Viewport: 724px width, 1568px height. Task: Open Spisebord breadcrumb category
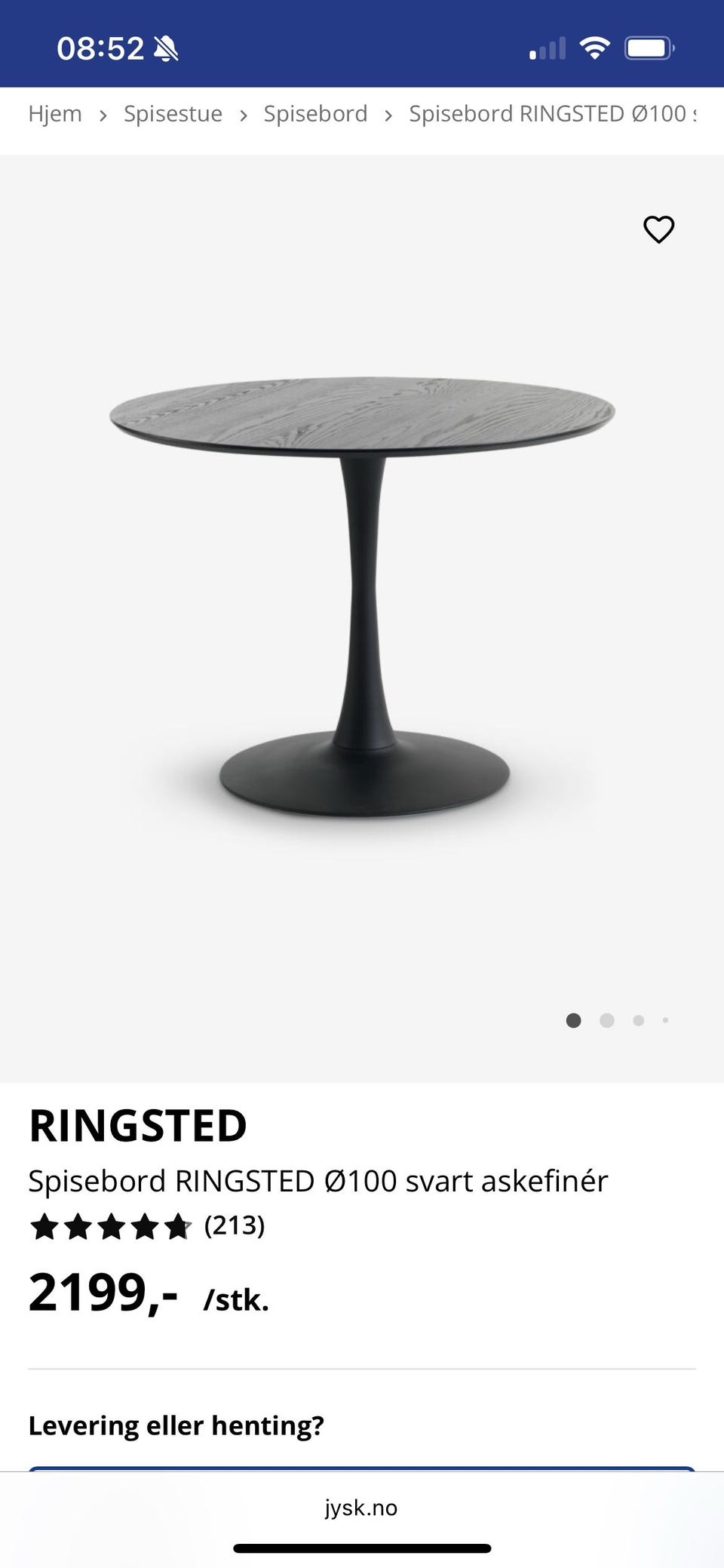click(x=315, y=114)
